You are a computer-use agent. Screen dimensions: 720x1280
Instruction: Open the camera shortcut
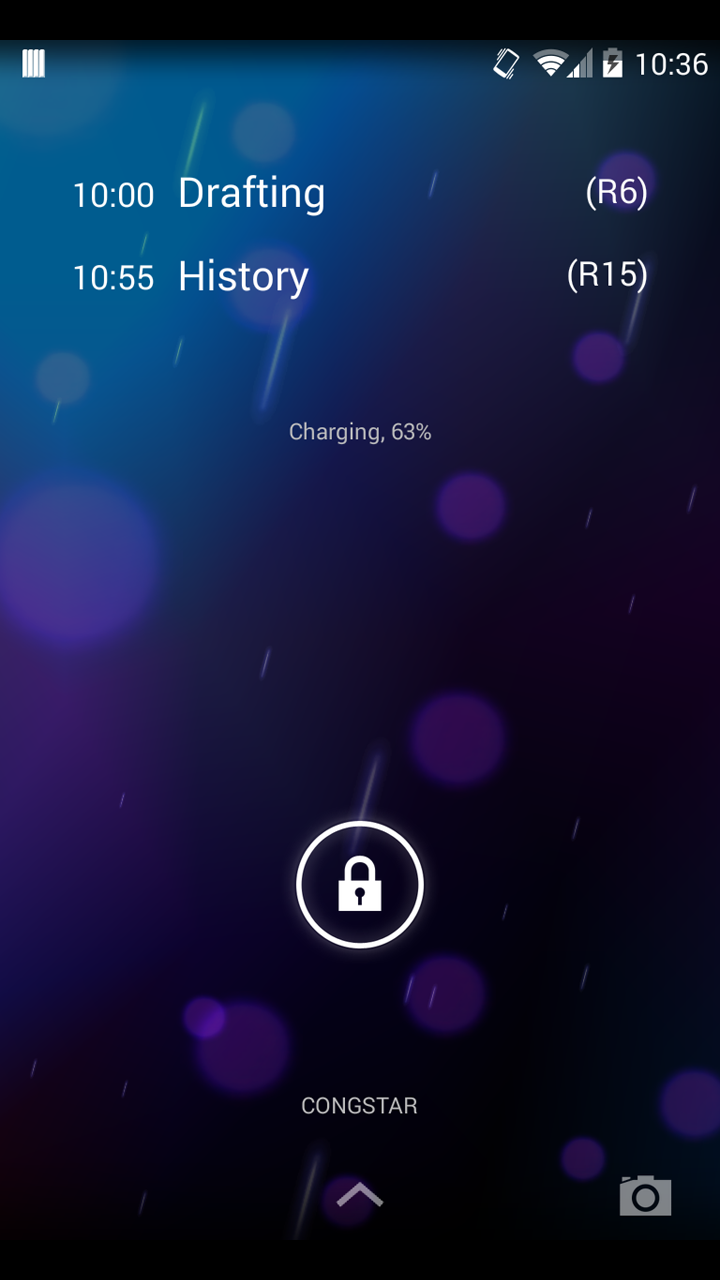(645, 1195)
